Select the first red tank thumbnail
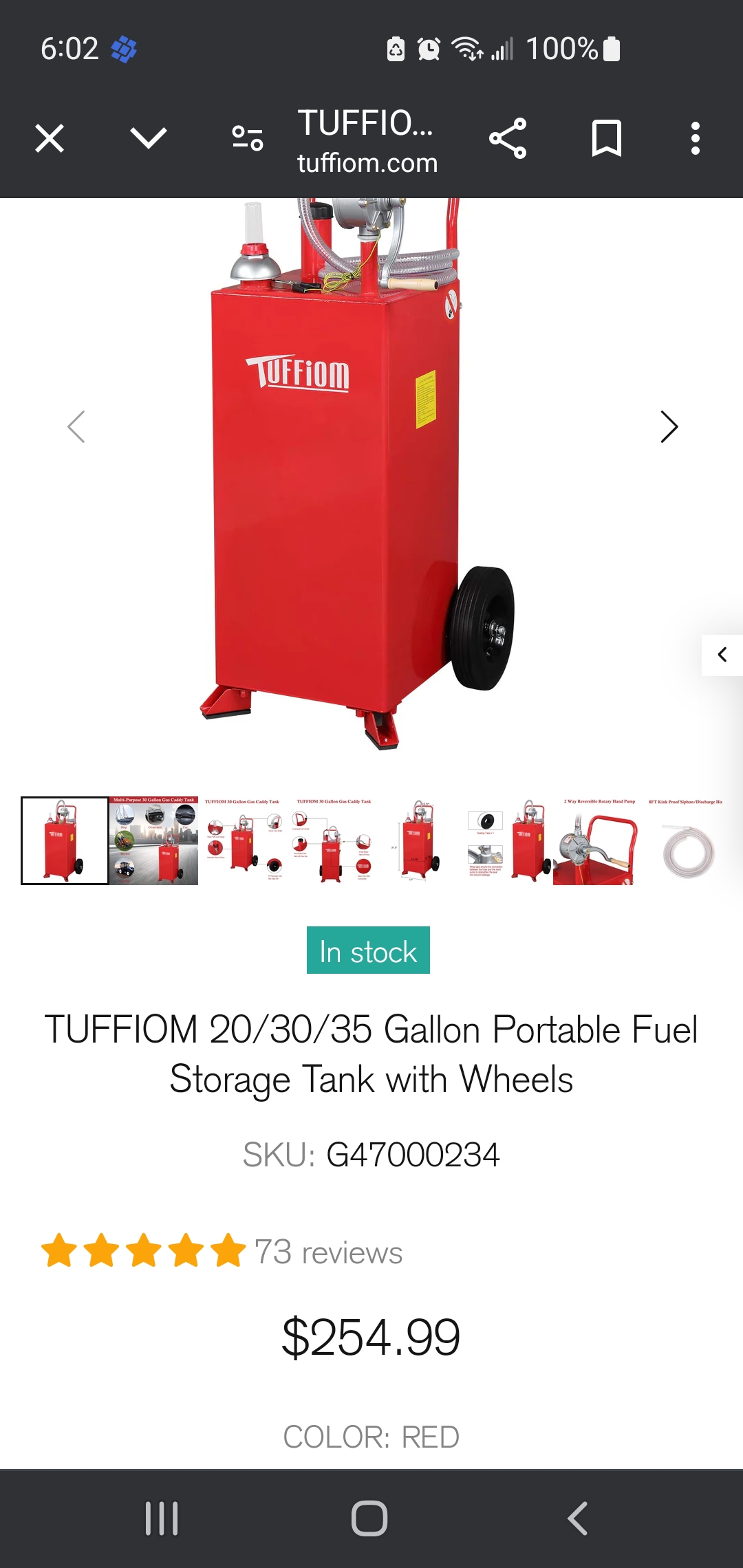 65,840
